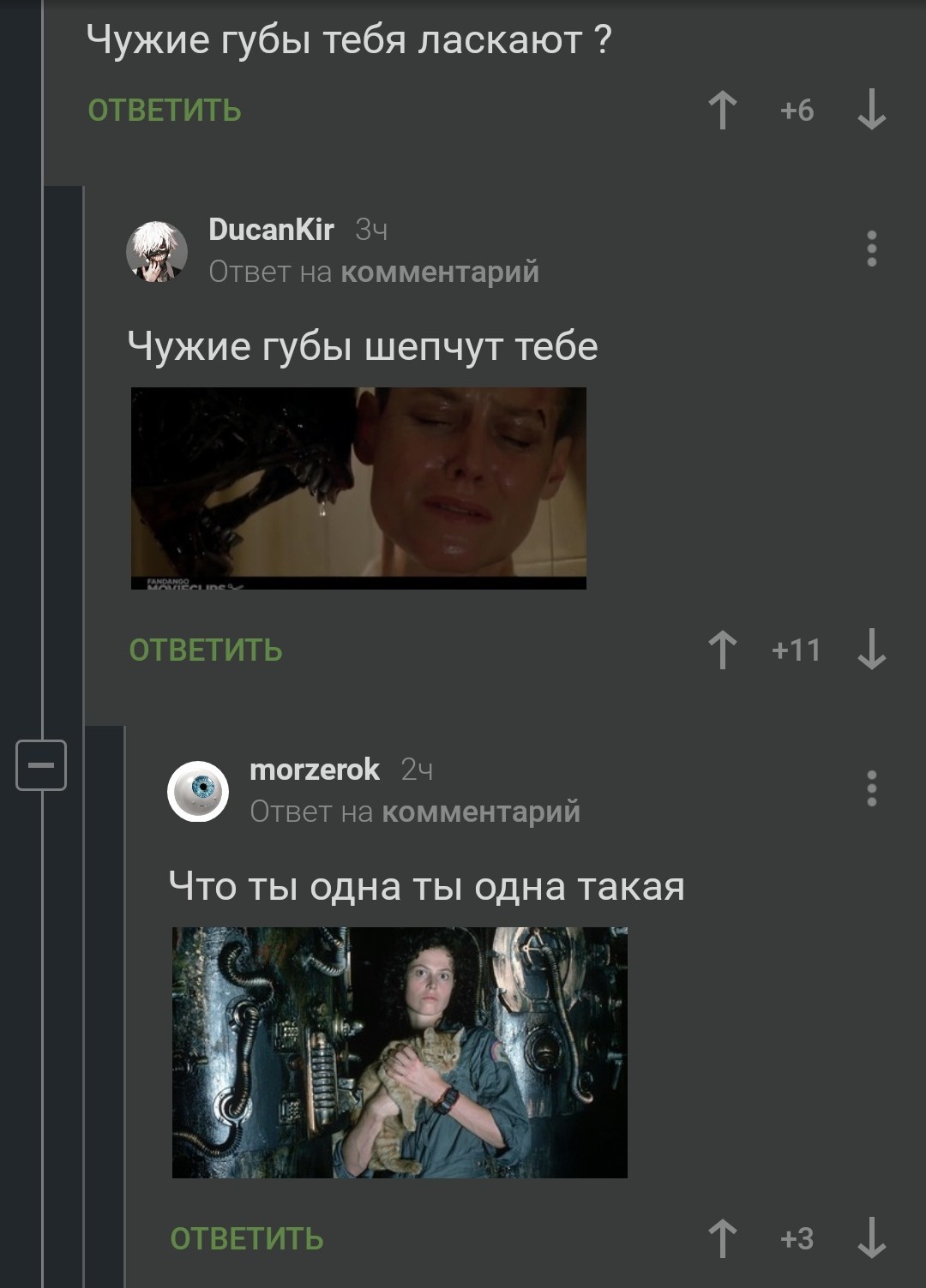This screenshot has width=926, height=1288.
Task: Open morzerok's profile avatar
Action: tap(198, 791)
